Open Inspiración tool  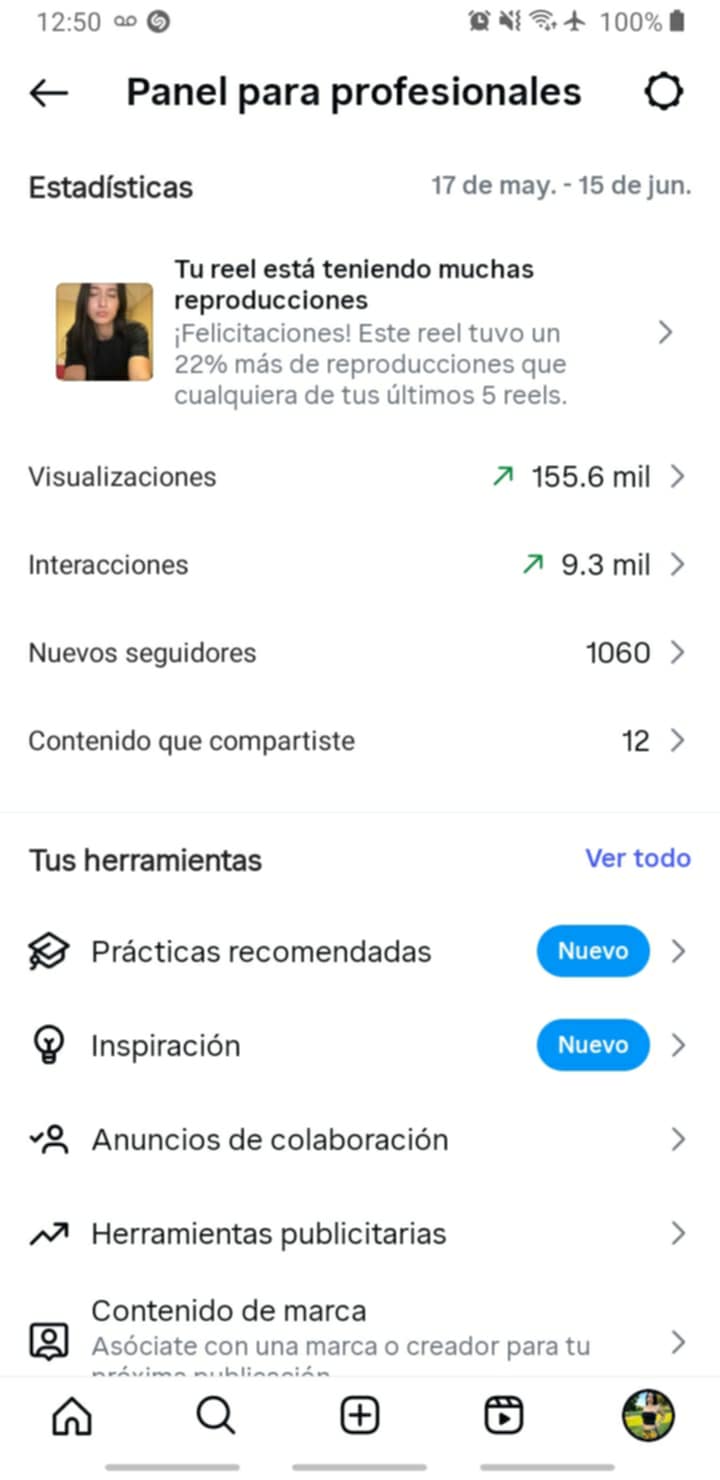tap(360, 1045)
